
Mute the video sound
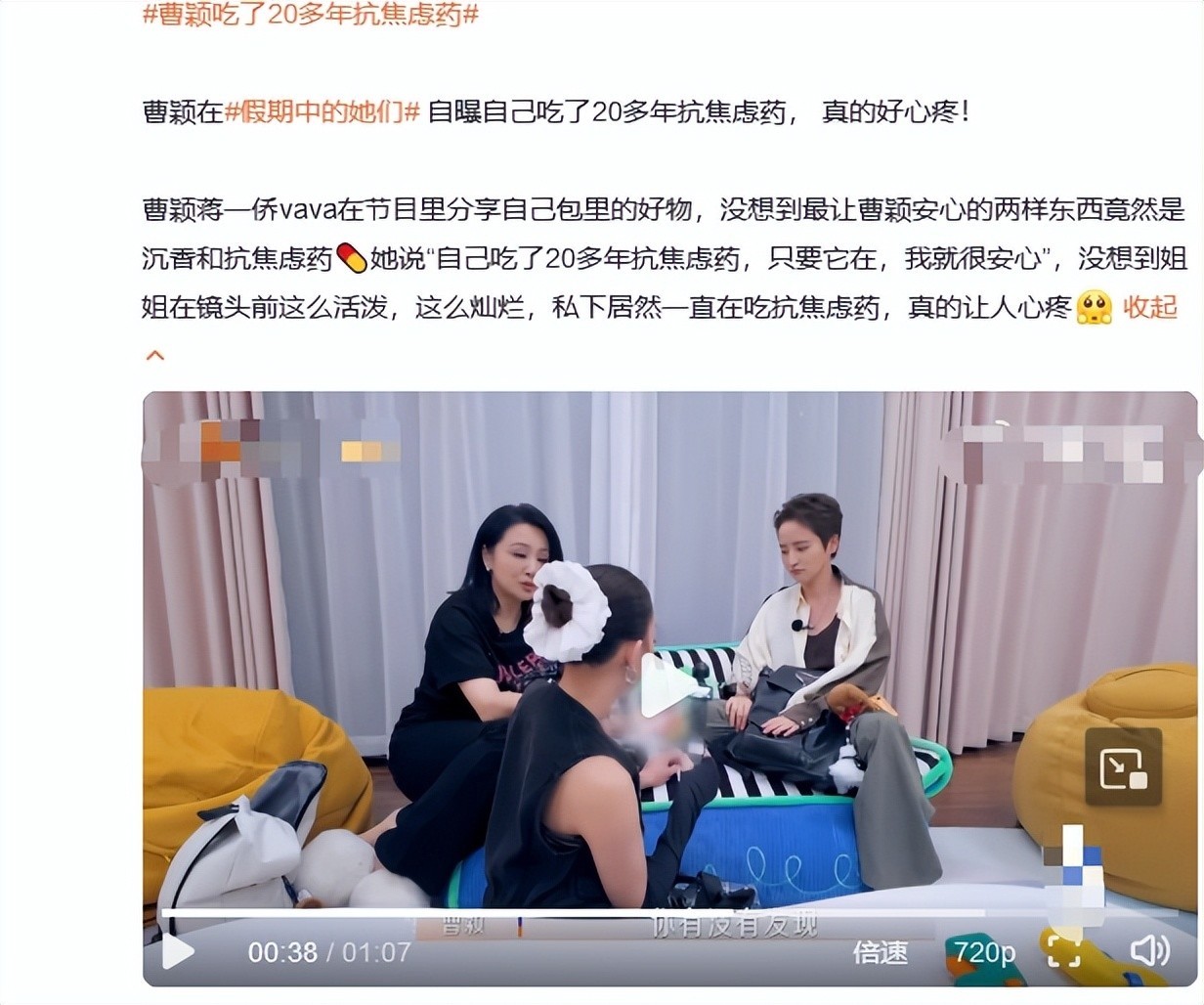click(x=1149, y=950)
